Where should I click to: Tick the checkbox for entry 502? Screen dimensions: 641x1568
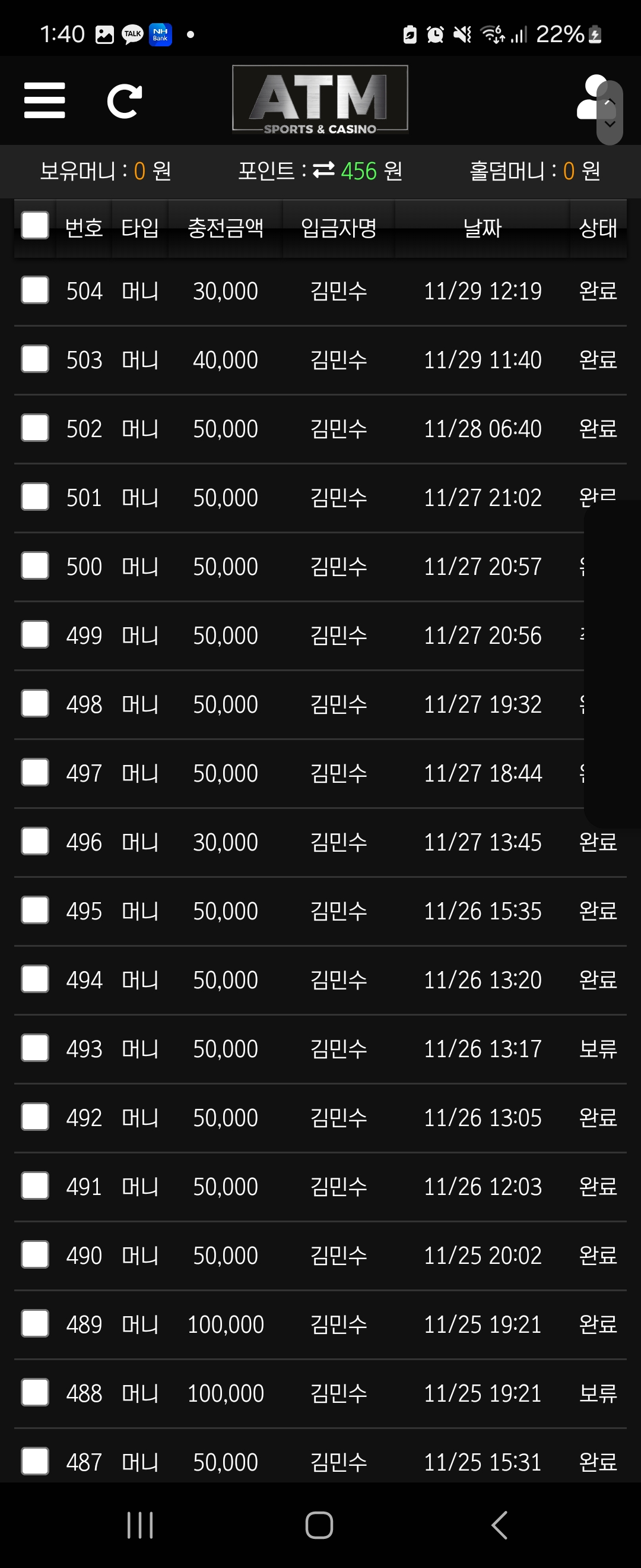coord(35,428)
